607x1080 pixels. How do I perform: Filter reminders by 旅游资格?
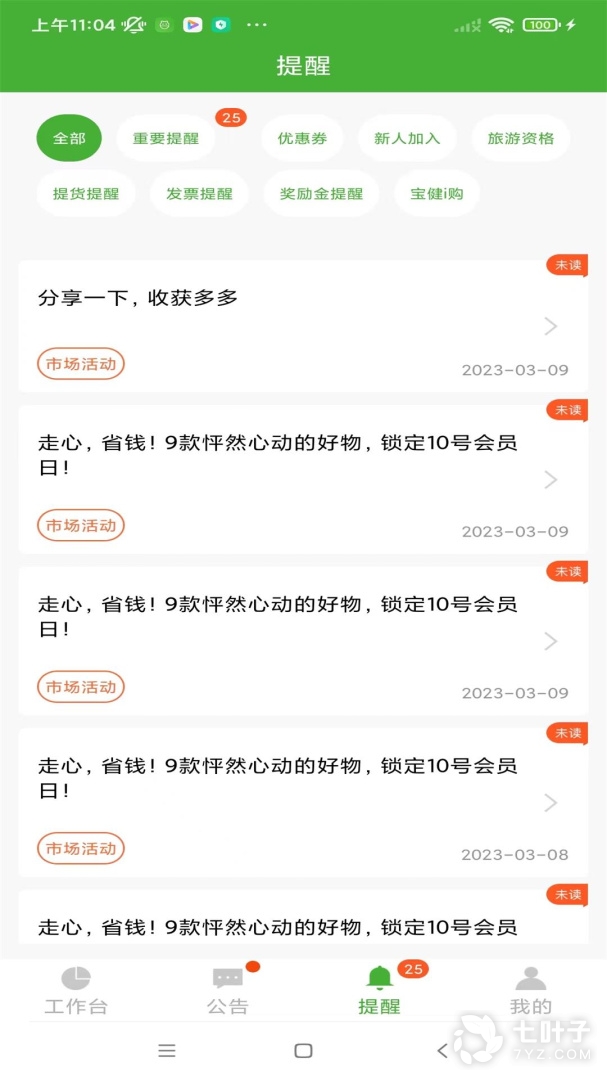(x=520, y=138)
